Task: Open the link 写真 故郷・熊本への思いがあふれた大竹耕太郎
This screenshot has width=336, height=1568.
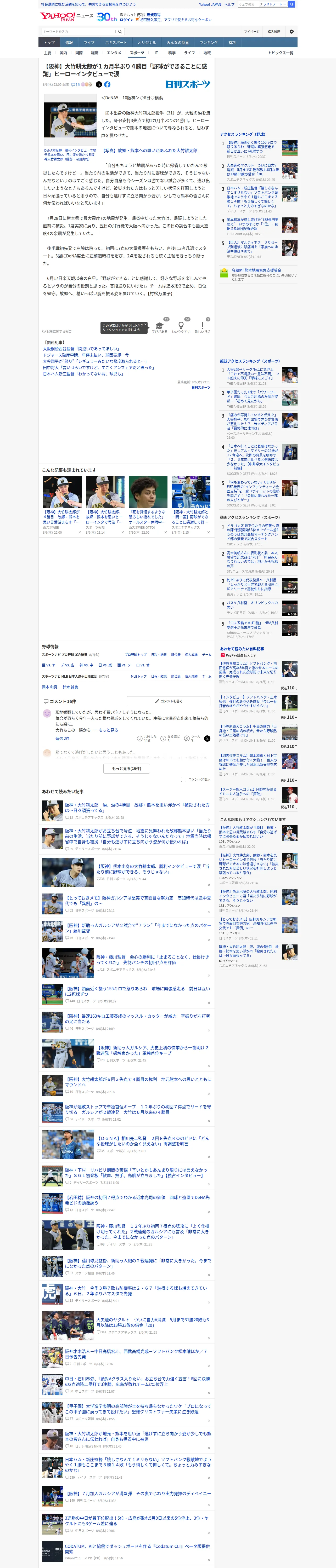Action: [149, 150]
